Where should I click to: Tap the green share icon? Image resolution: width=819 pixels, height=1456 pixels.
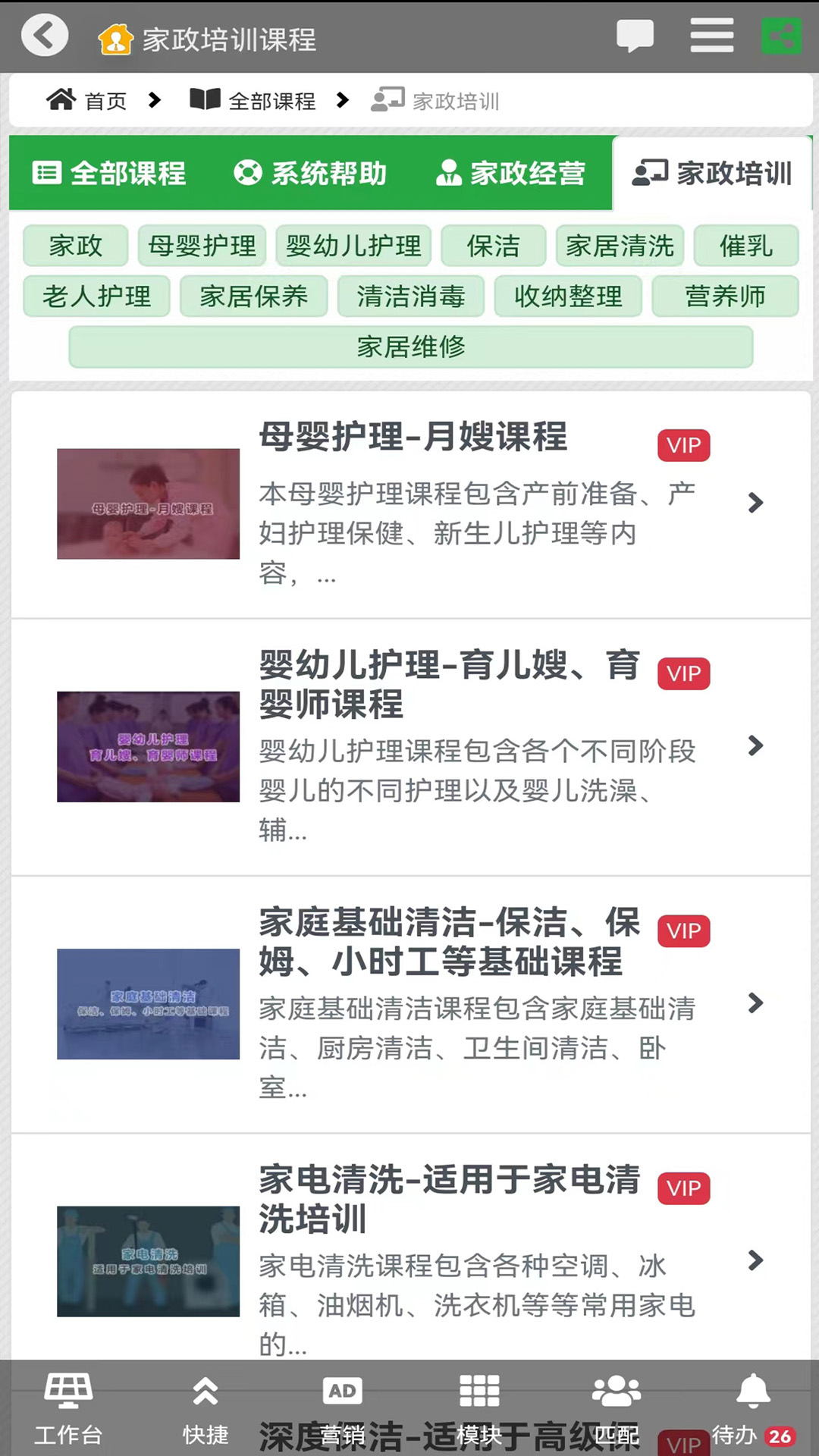click(781, 36)
